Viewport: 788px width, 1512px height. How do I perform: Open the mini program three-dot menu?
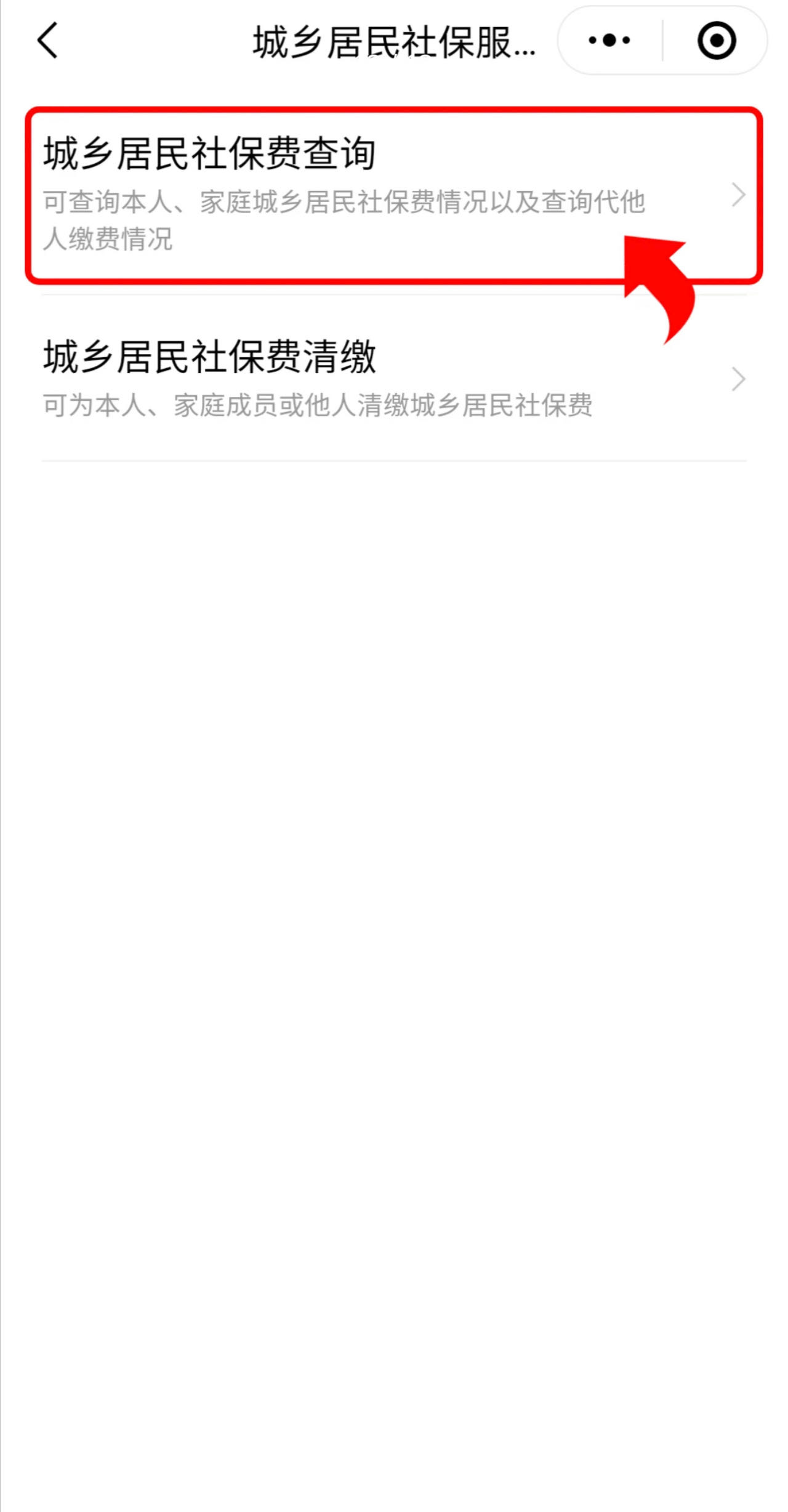pos(609,41)
